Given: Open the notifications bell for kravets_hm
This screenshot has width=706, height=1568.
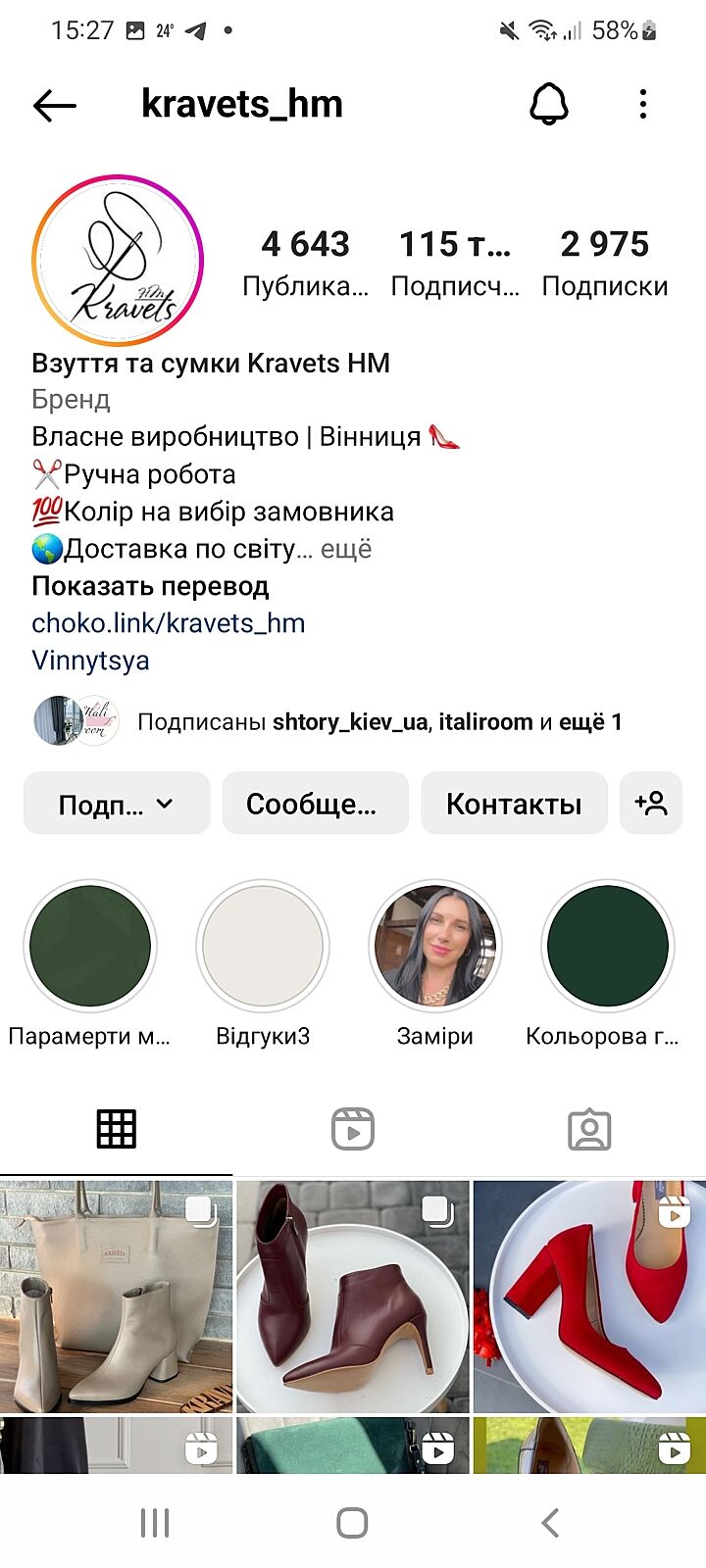Looking at the screenshot, I should [549, 104].
